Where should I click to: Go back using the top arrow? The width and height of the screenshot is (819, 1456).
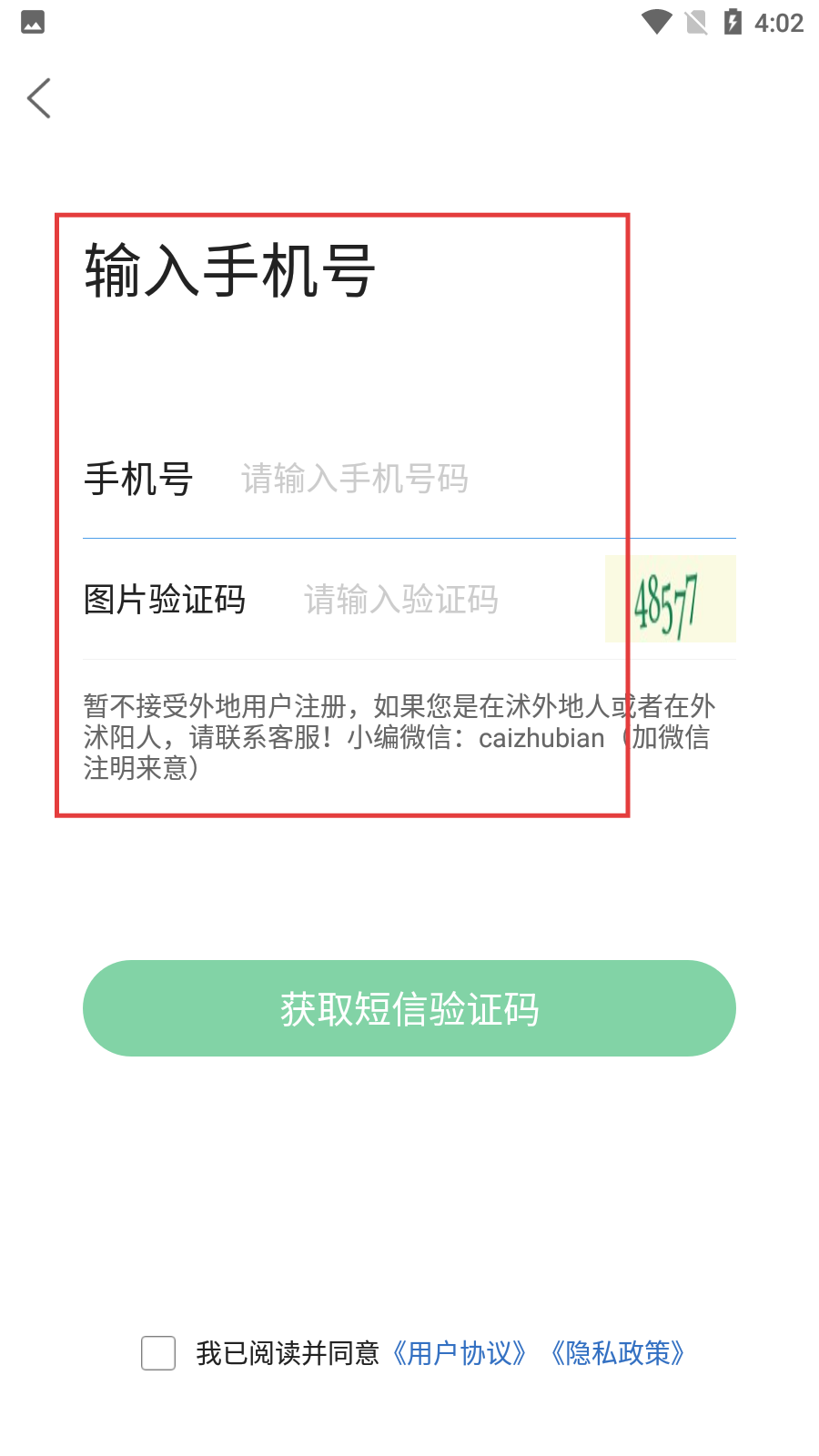[x=39, y=98]
